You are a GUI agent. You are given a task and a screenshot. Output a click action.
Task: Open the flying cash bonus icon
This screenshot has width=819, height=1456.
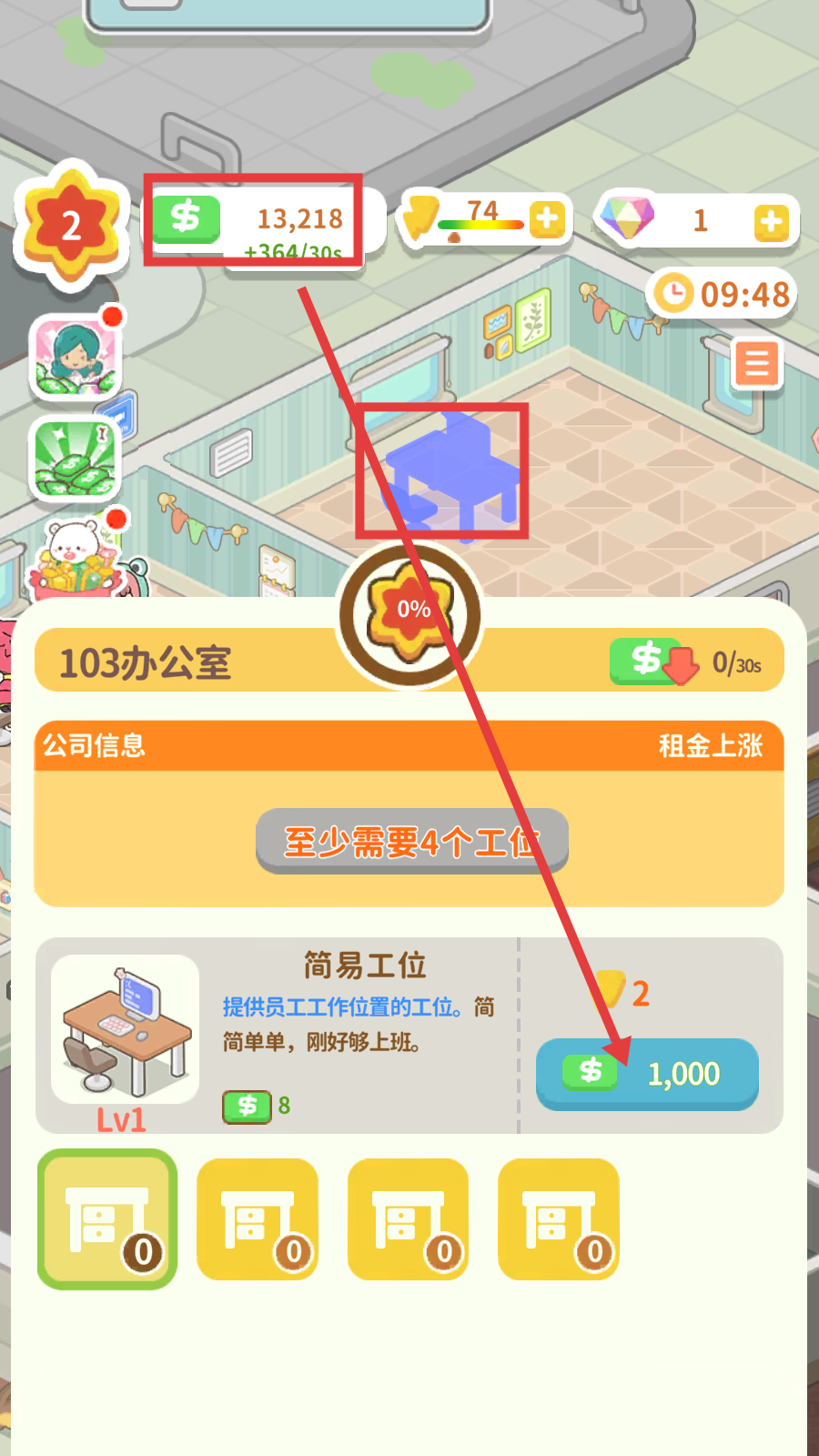tap(76, 460)
